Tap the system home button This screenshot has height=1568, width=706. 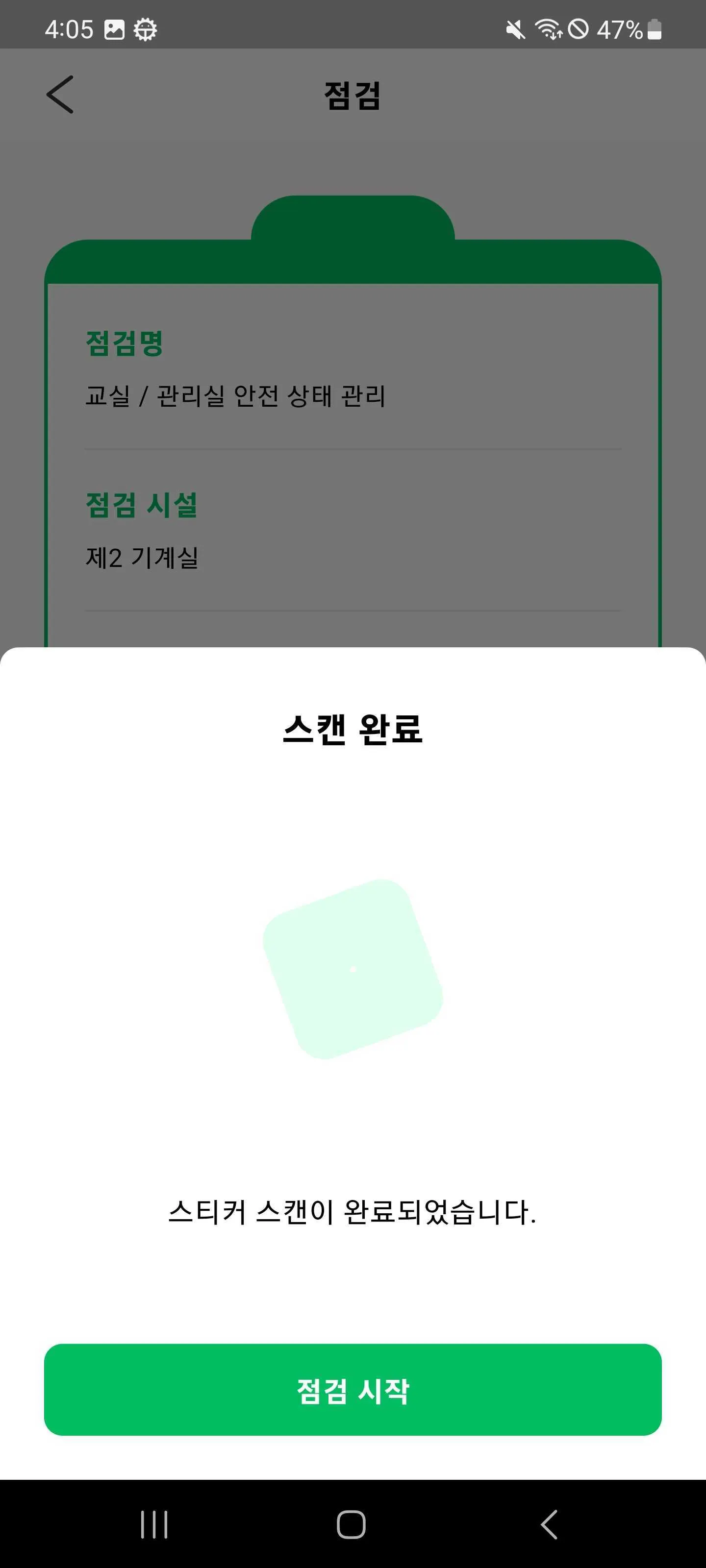point(352,1524)
